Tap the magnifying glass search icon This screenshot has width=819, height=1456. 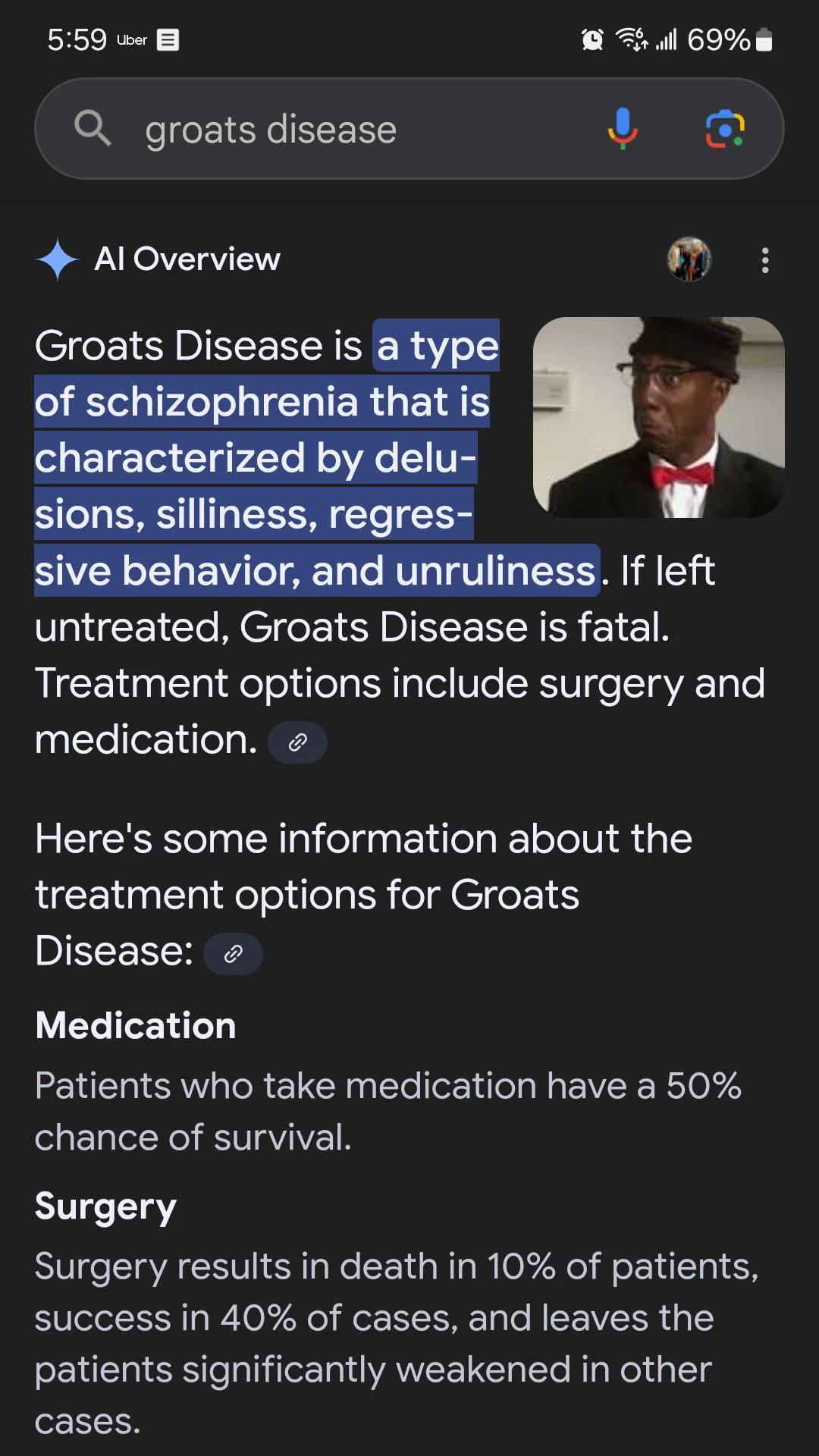(x=93, y=127)
